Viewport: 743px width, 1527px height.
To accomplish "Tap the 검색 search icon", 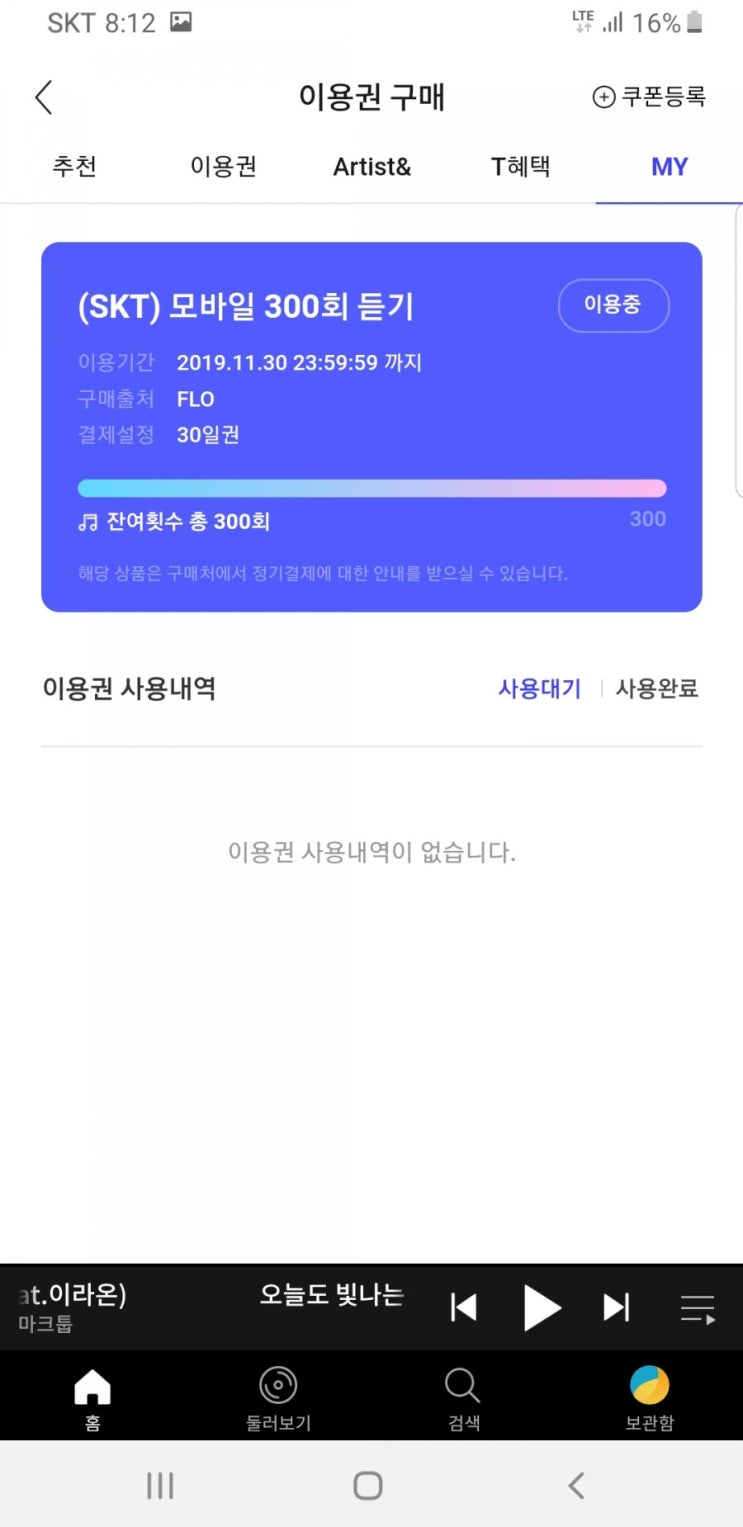I will pyautogui.click(x=462, y=1395).
